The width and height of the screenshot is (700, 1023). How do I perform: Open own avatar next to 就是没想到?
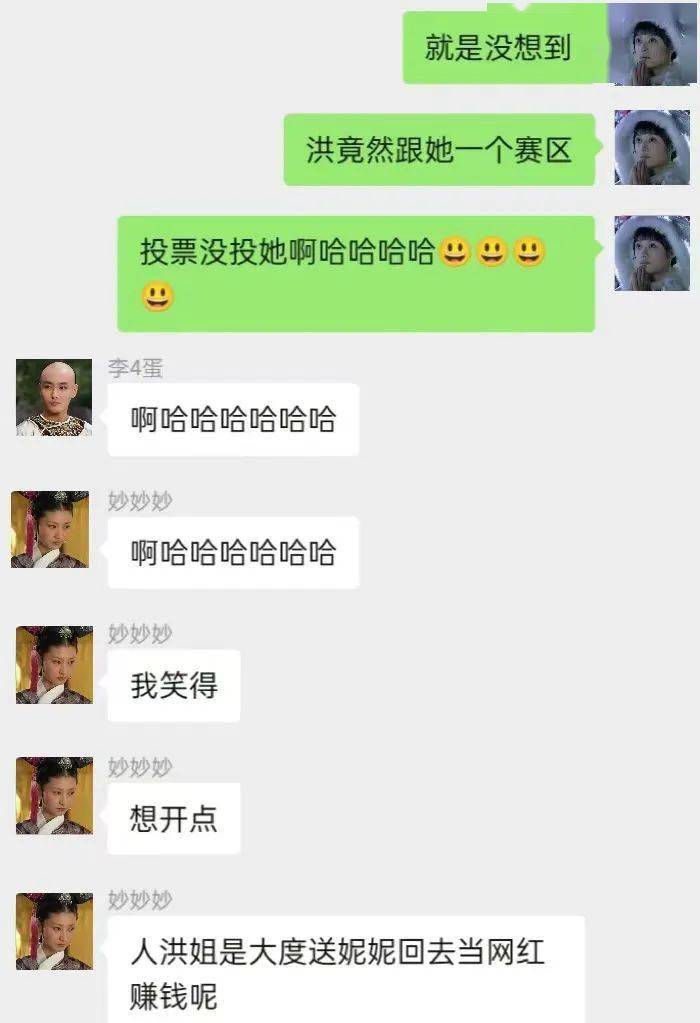coord(651,45)
